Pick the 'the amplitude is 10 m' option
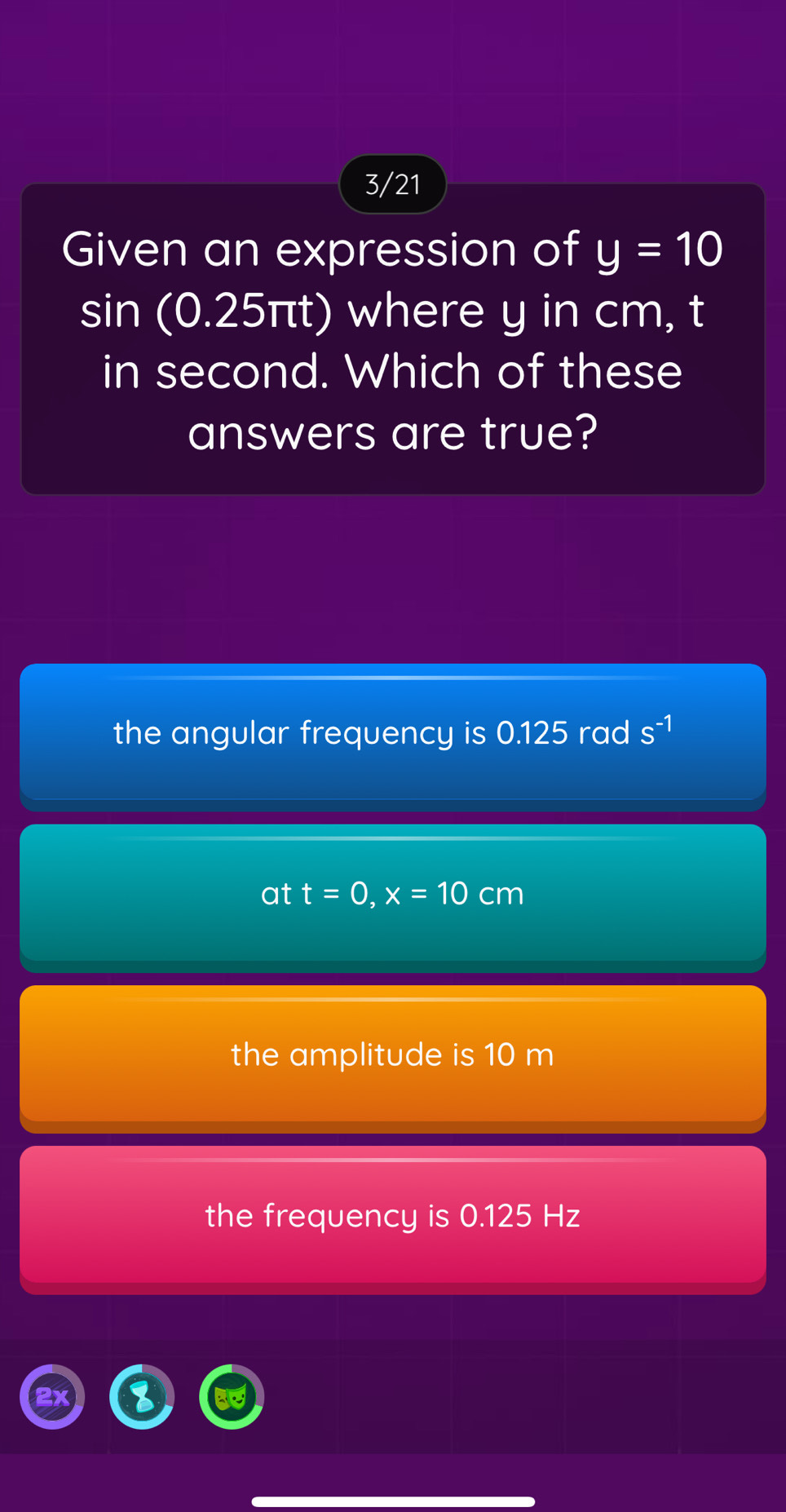The height and width of the screenshot is (1512, 786). pyautogui.click(x=392, y=1056)
